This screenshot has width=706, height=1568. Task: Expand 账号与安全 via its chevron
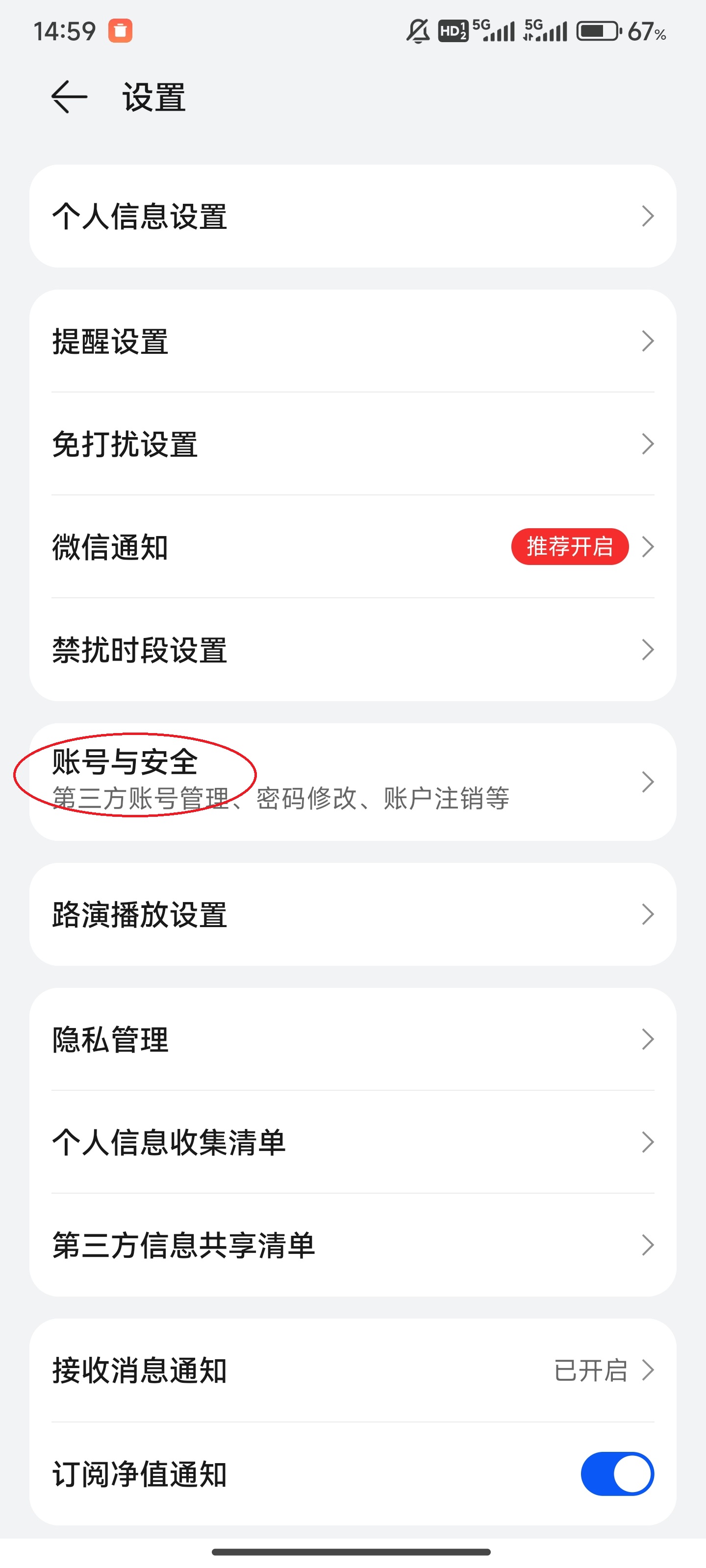pyautogui.click(x=648, y=781)
